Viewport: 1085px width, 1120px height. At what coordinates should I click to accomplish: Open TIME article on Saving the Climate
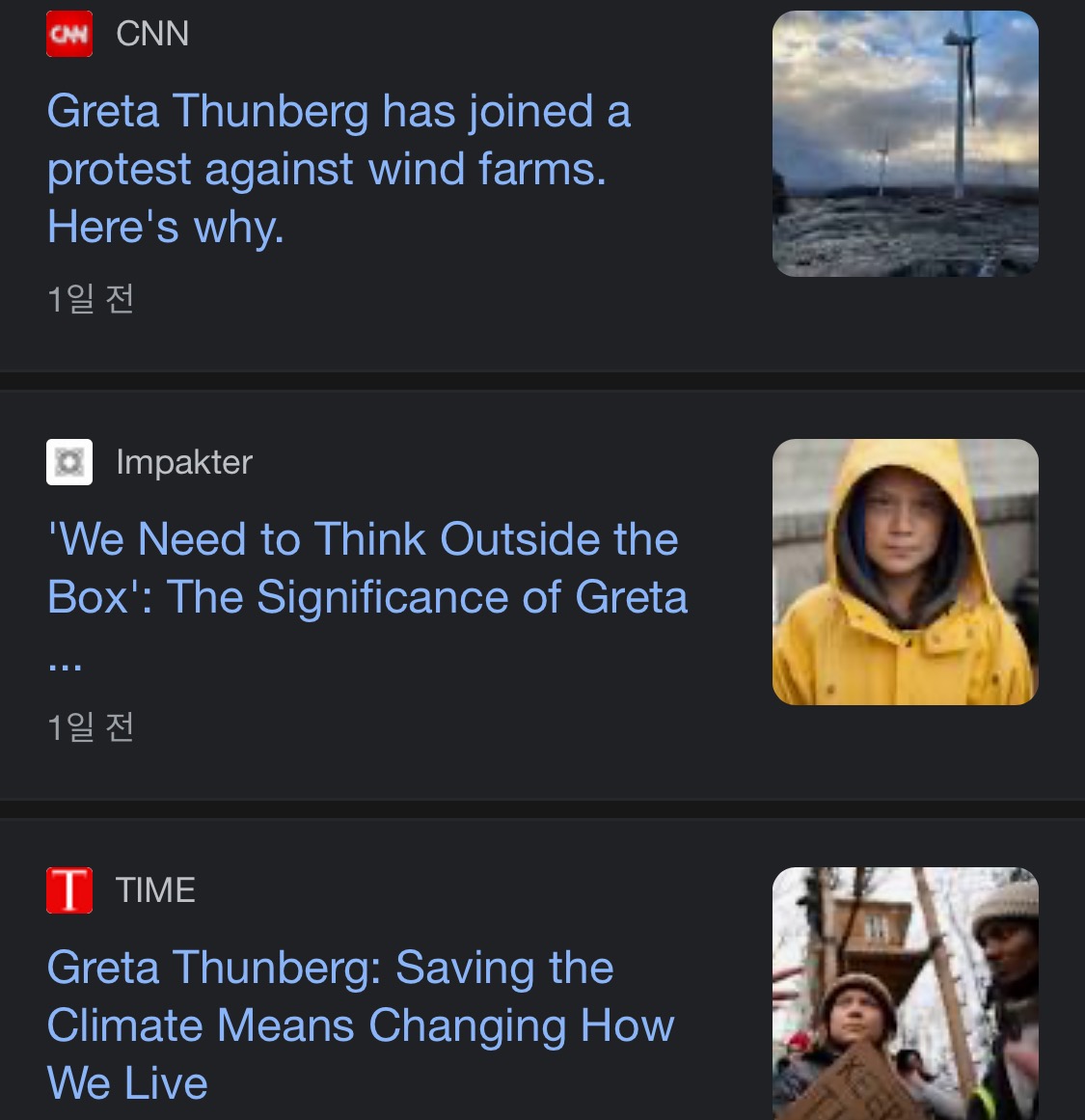coord(360,1024)
